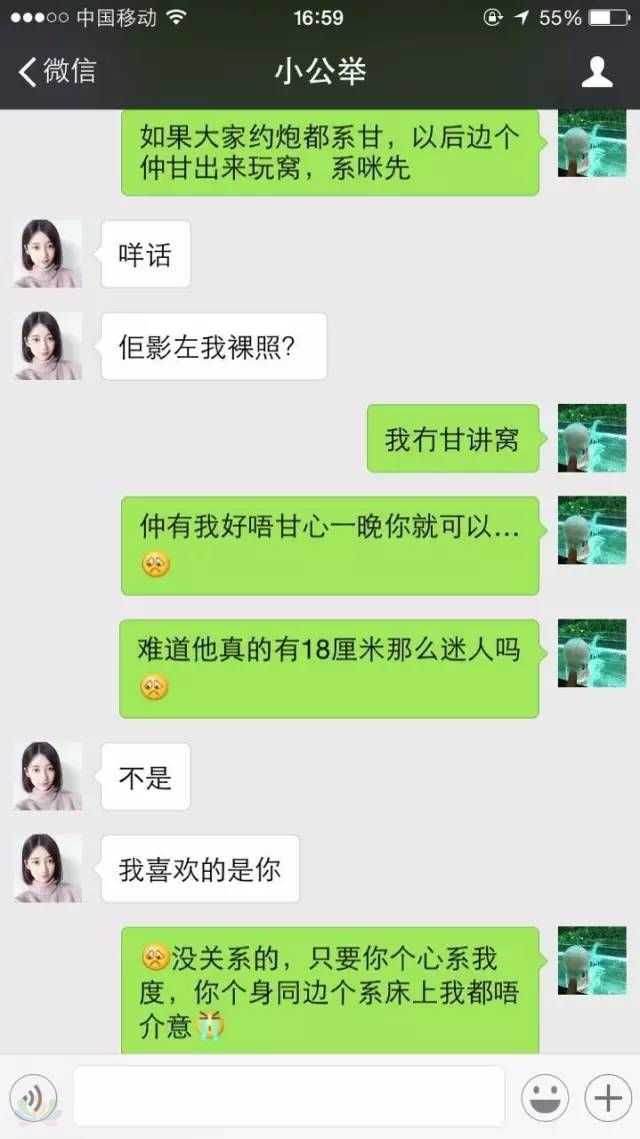640x1139 pixels.
Task: Tap the girl's avatar beside 咩话
Action: (x=48, y=254)
